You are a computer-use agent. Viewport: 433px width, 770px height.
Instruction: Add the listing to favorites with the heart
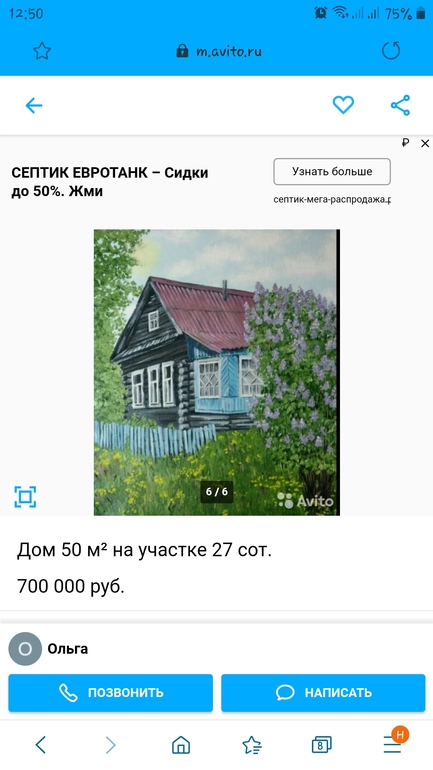coord(343,105)
